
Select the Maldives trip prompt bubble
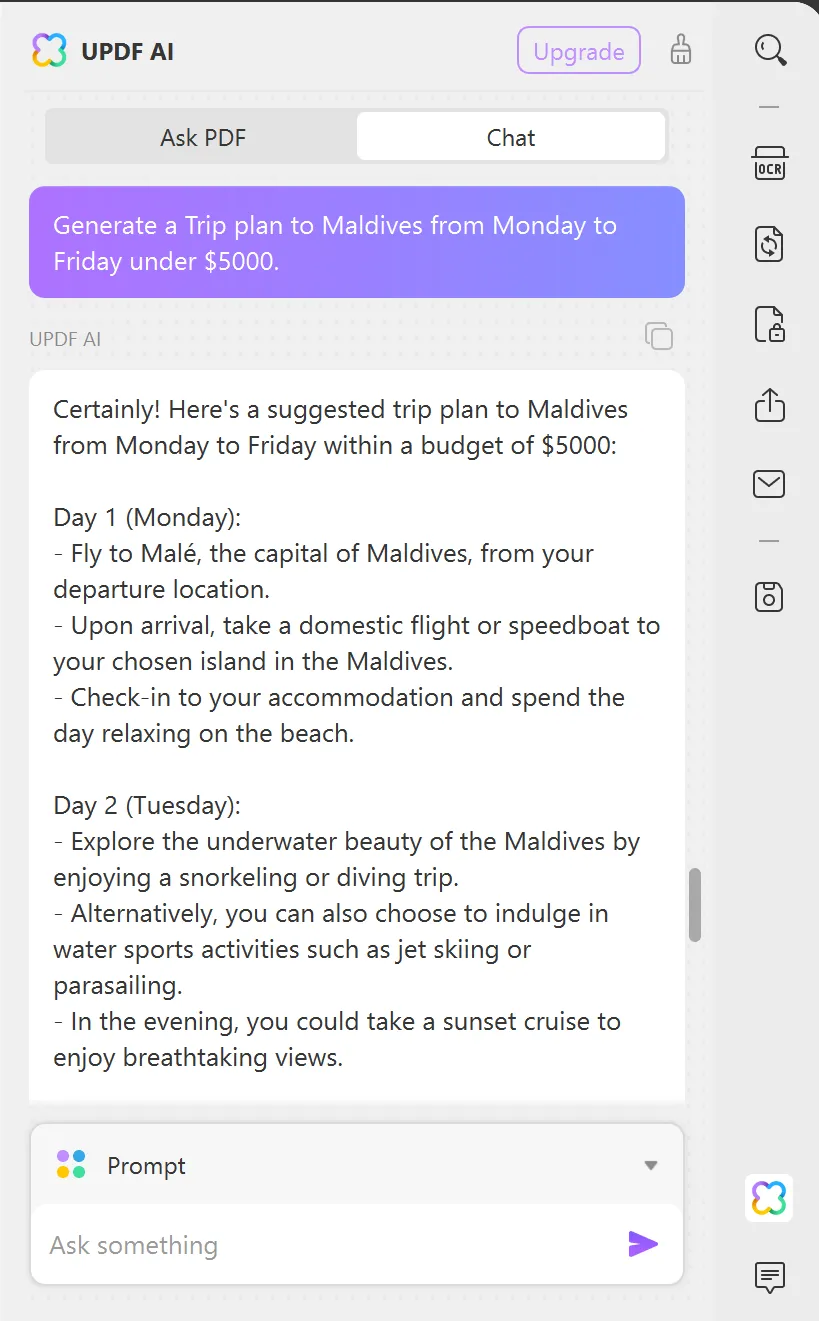[x=356, y=242]
